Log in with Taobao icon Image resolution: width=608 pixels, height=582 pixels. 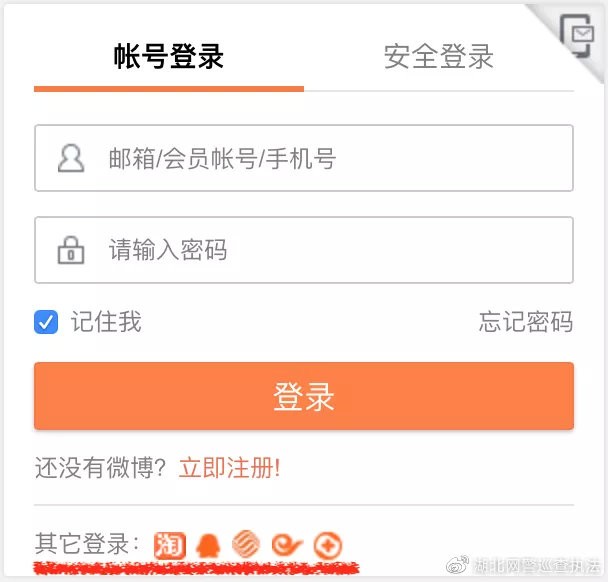[170, 545]
